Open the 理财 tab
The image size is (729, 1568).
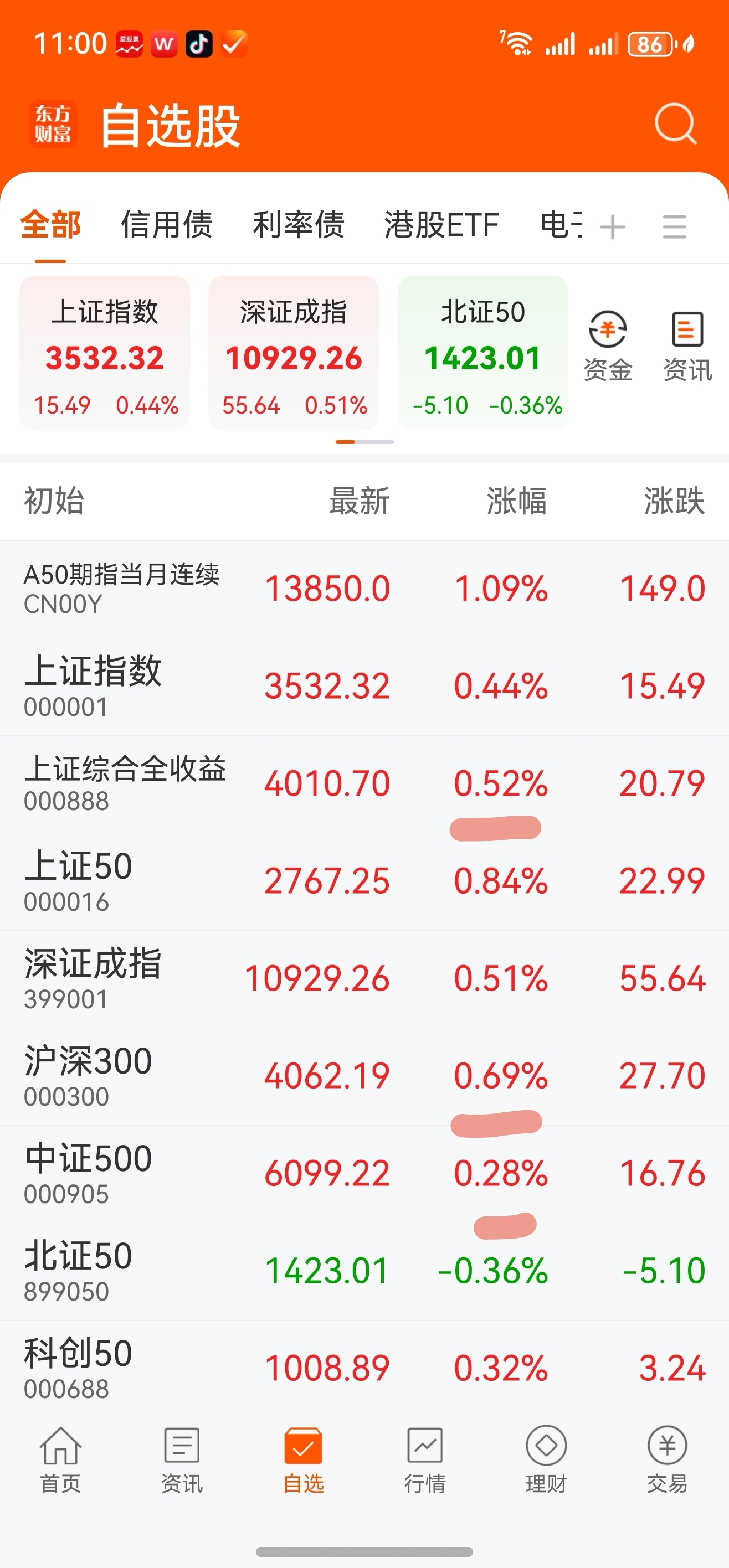point(546,1459)
